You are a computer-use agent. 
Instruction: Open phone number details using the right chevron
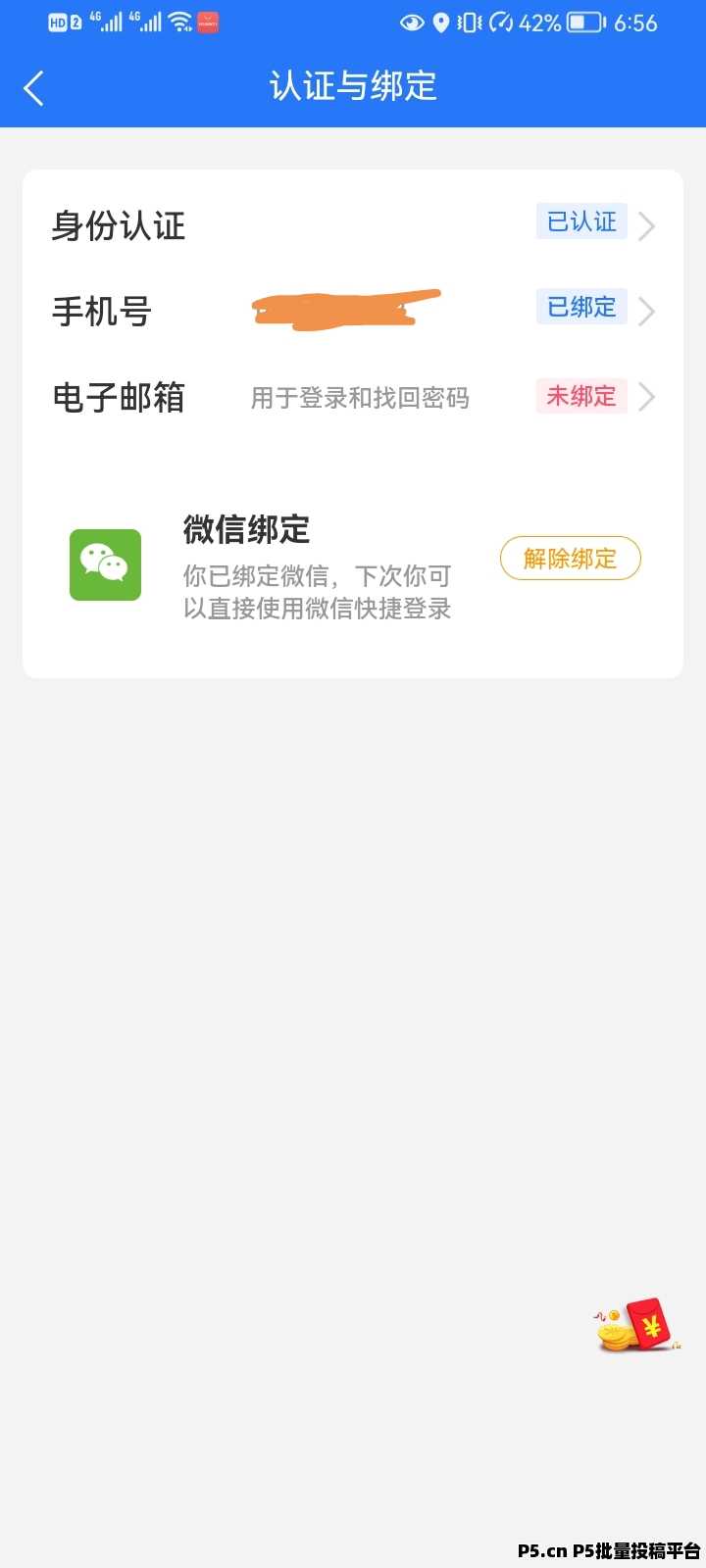(x=646, y=312)
